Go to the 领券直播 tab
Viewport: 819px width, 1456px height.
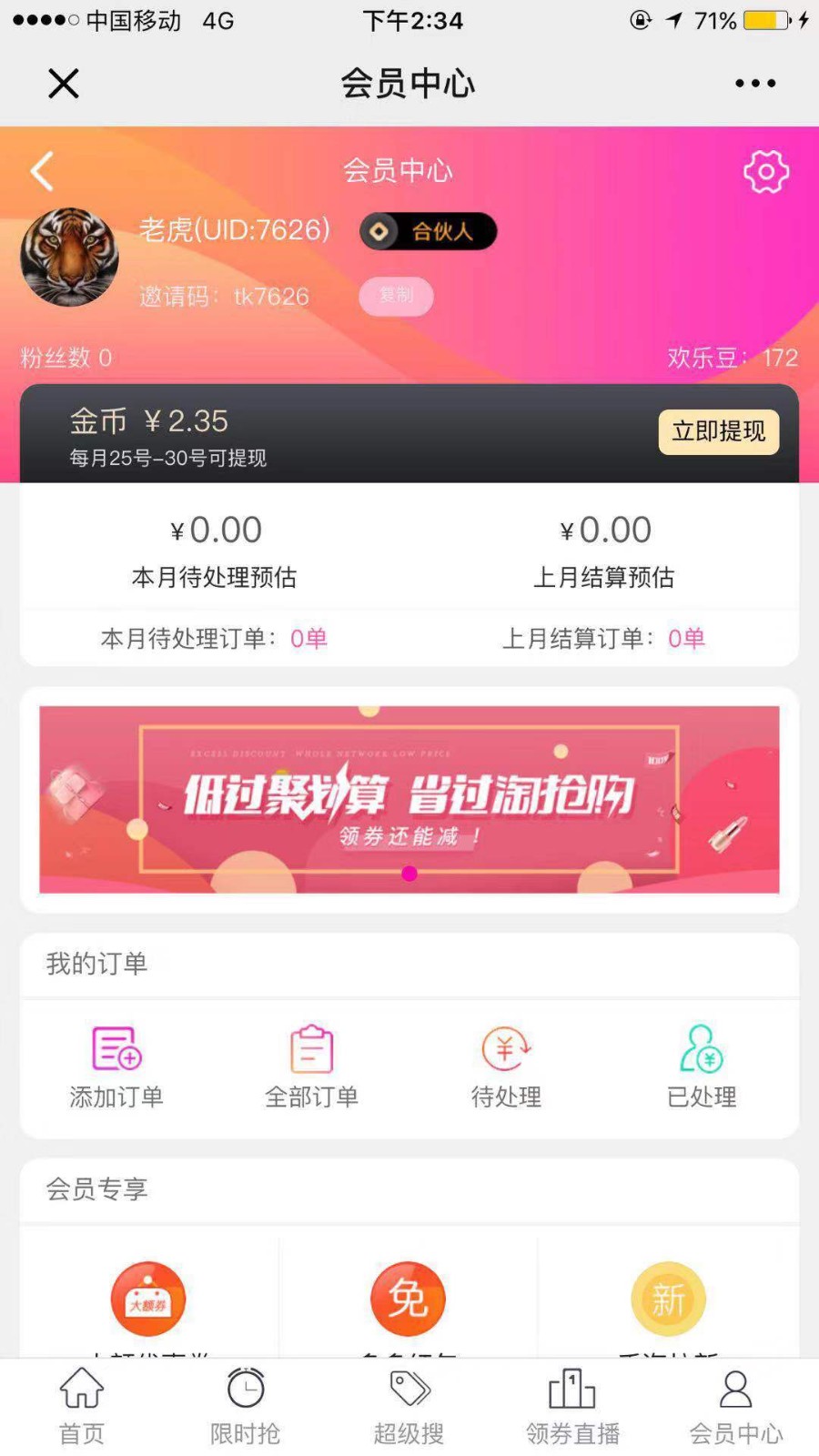pyautogui.click(x=572, y=1406)
